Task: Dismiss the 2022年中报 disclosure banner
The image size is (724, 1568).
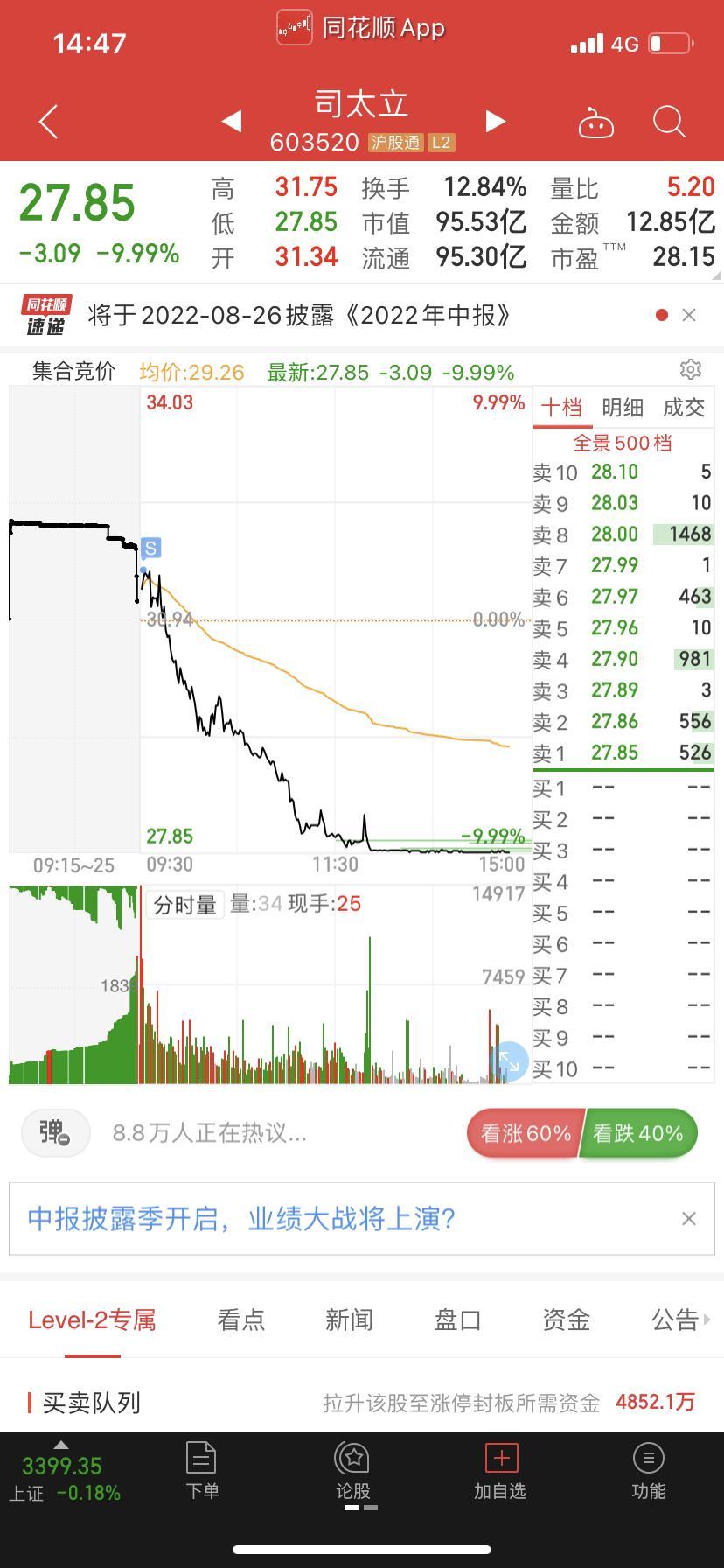Action: (689, 315)
